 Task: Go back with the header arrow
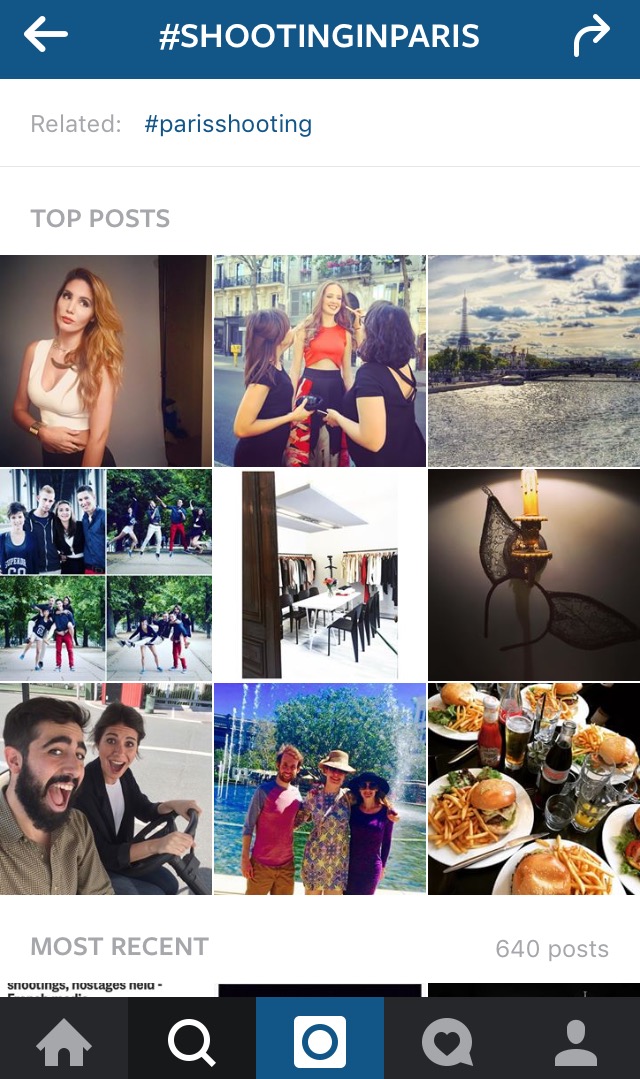coord(45,36)
